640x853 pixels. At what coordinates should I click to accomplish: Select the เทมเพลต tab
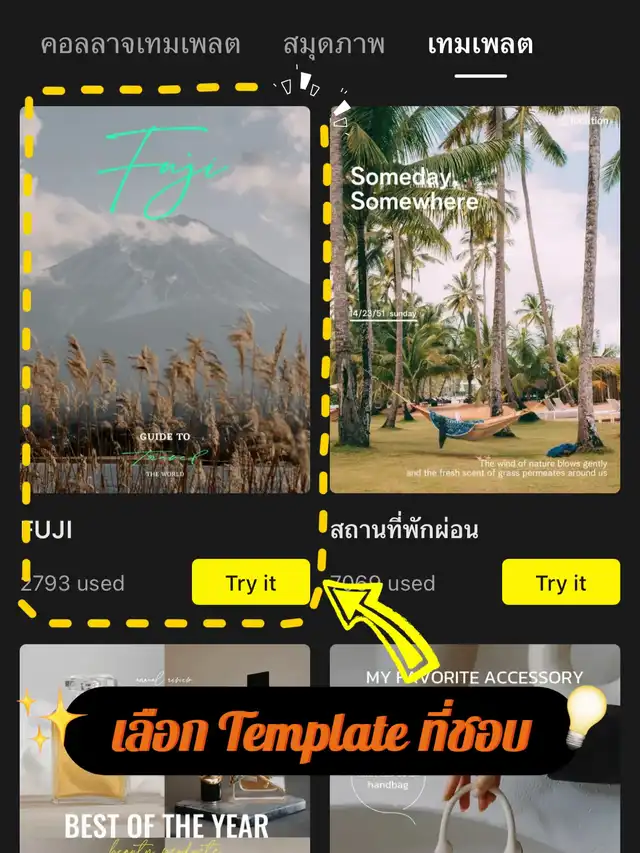pos(479,45)
